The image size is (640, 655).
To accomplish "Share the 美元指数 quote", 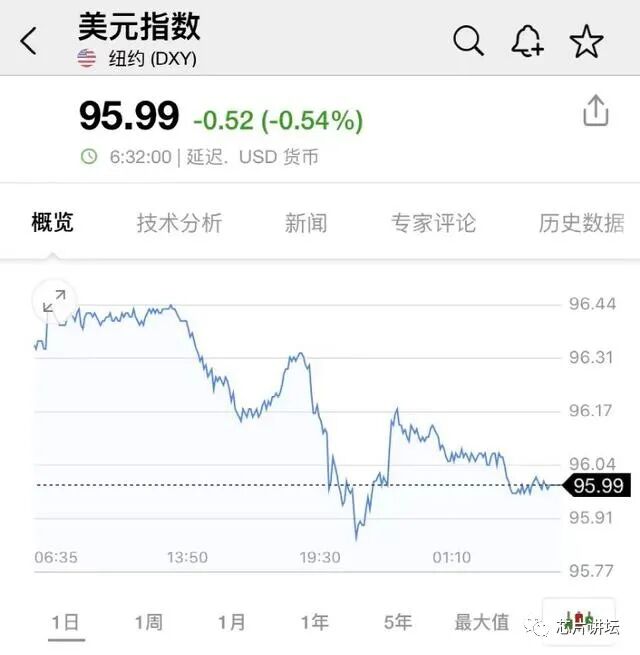I will [x=595, y=111].
